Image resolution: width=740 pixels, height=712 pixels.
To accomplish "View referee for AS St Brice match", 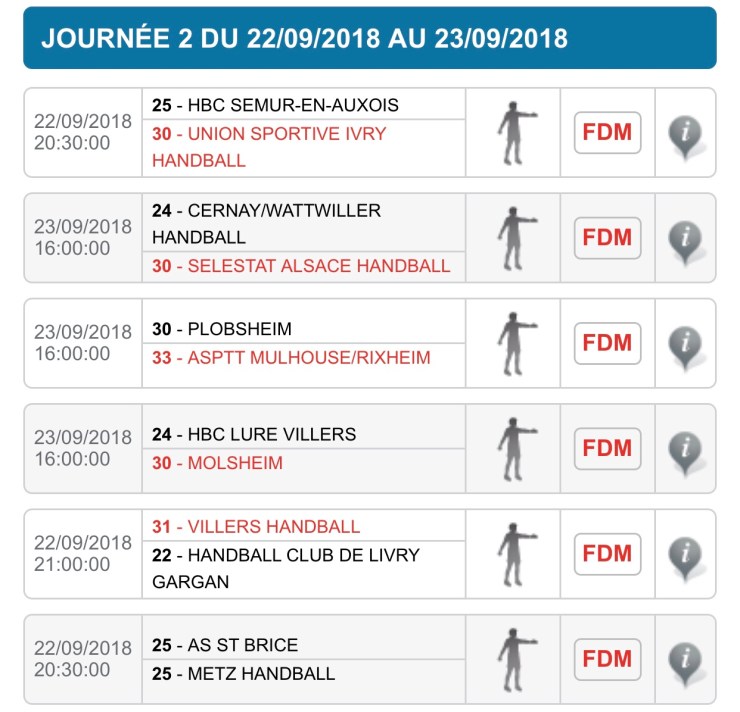I will (x=514, y=659).
